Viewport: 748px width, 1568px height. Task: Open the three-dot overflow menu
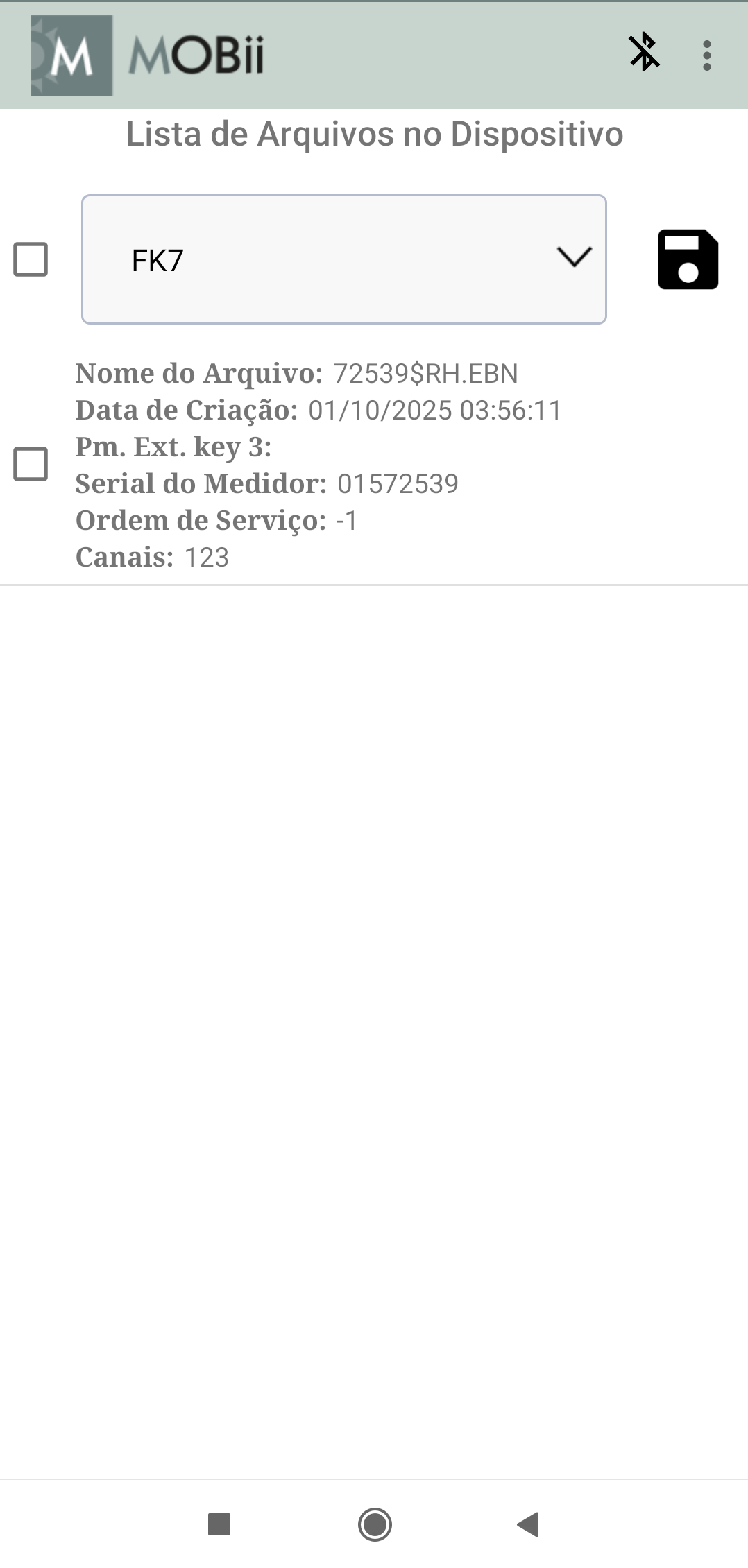click(706, 55)
